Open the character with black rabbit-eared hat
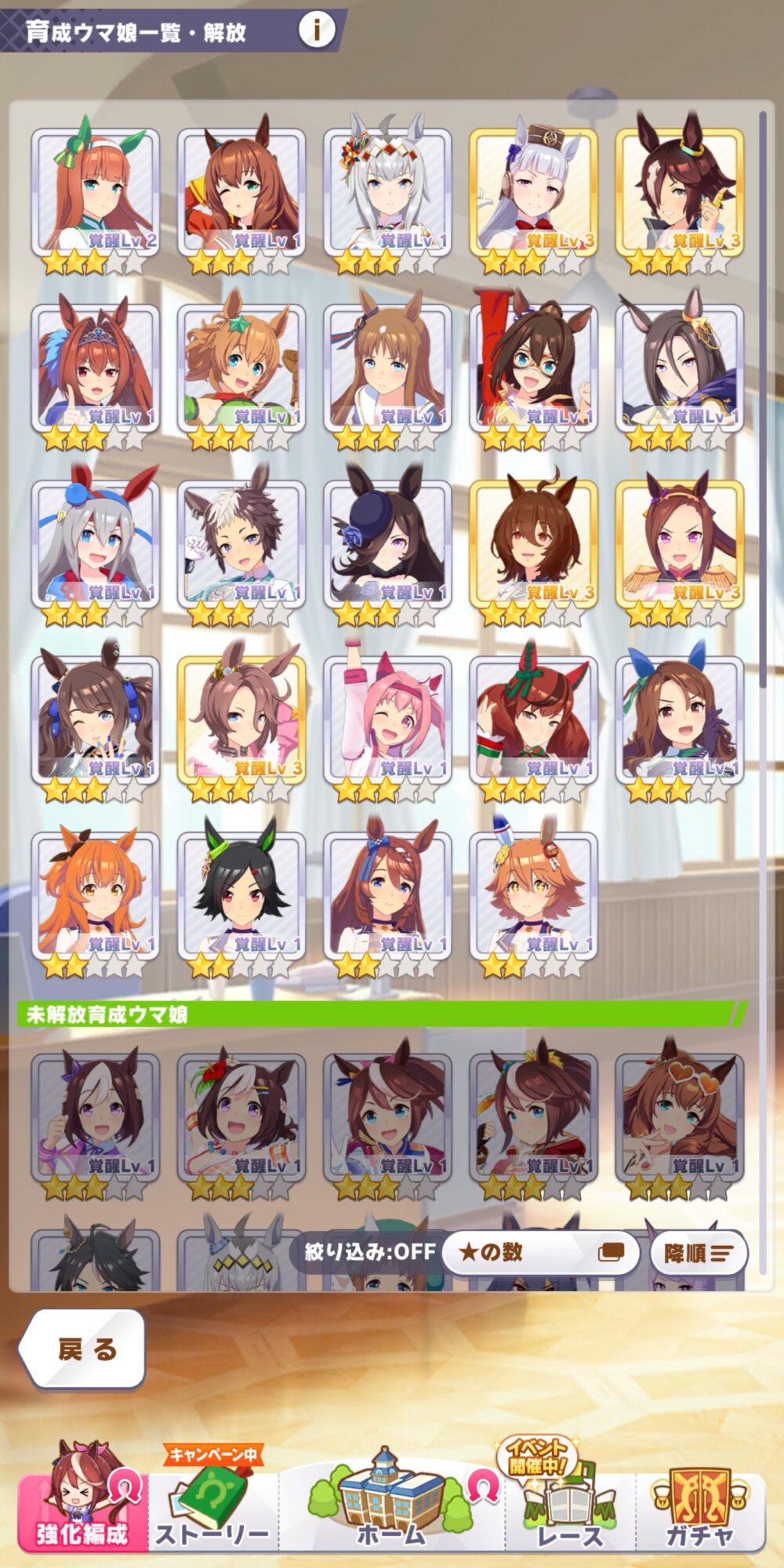The width and height of the screenshot is (784, 1568). click(387, 547)
